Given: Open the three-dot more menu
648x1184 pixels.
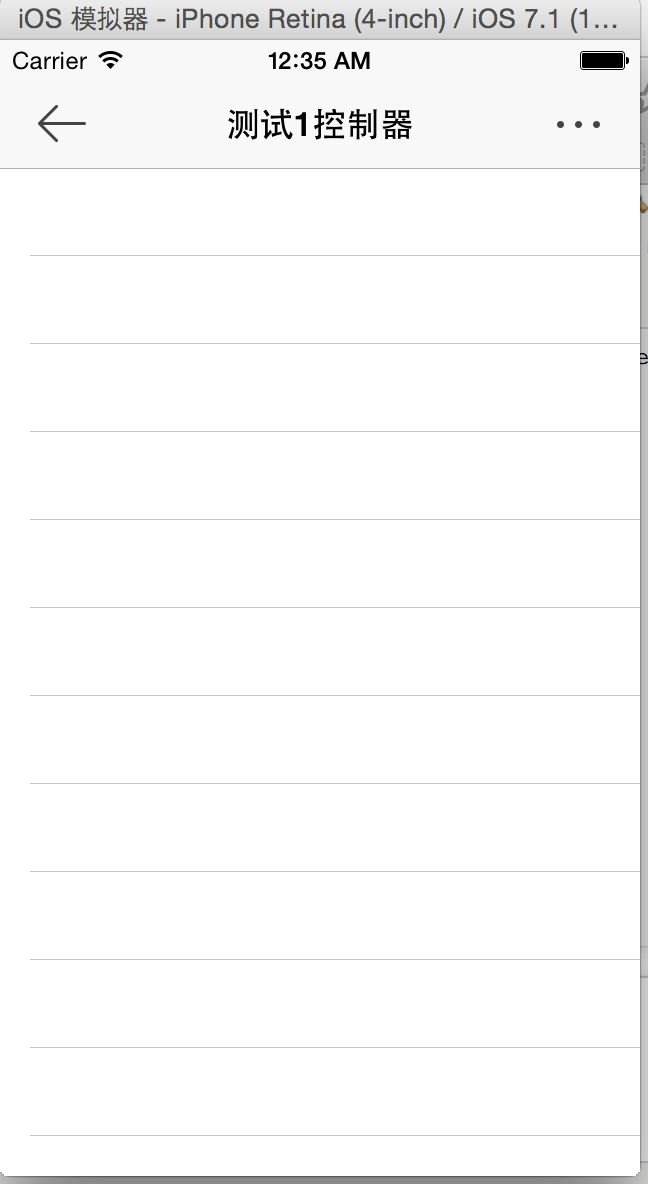Looking at the screenshot, I should [579, 125].
